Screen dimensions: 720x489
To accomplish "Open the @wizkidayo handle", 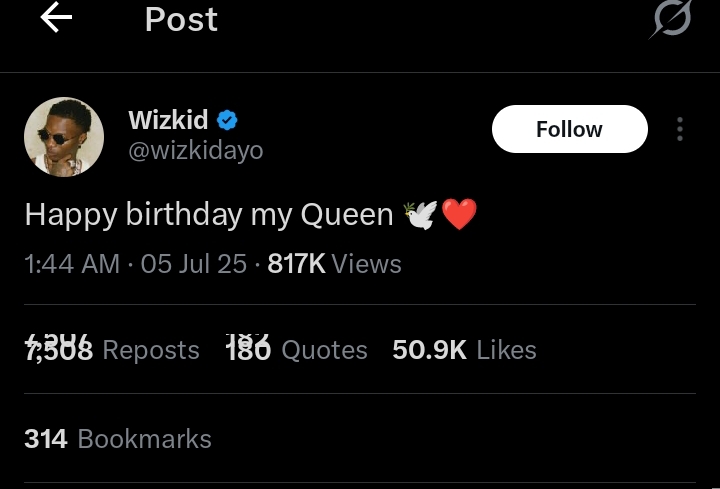I will (196, 152).
